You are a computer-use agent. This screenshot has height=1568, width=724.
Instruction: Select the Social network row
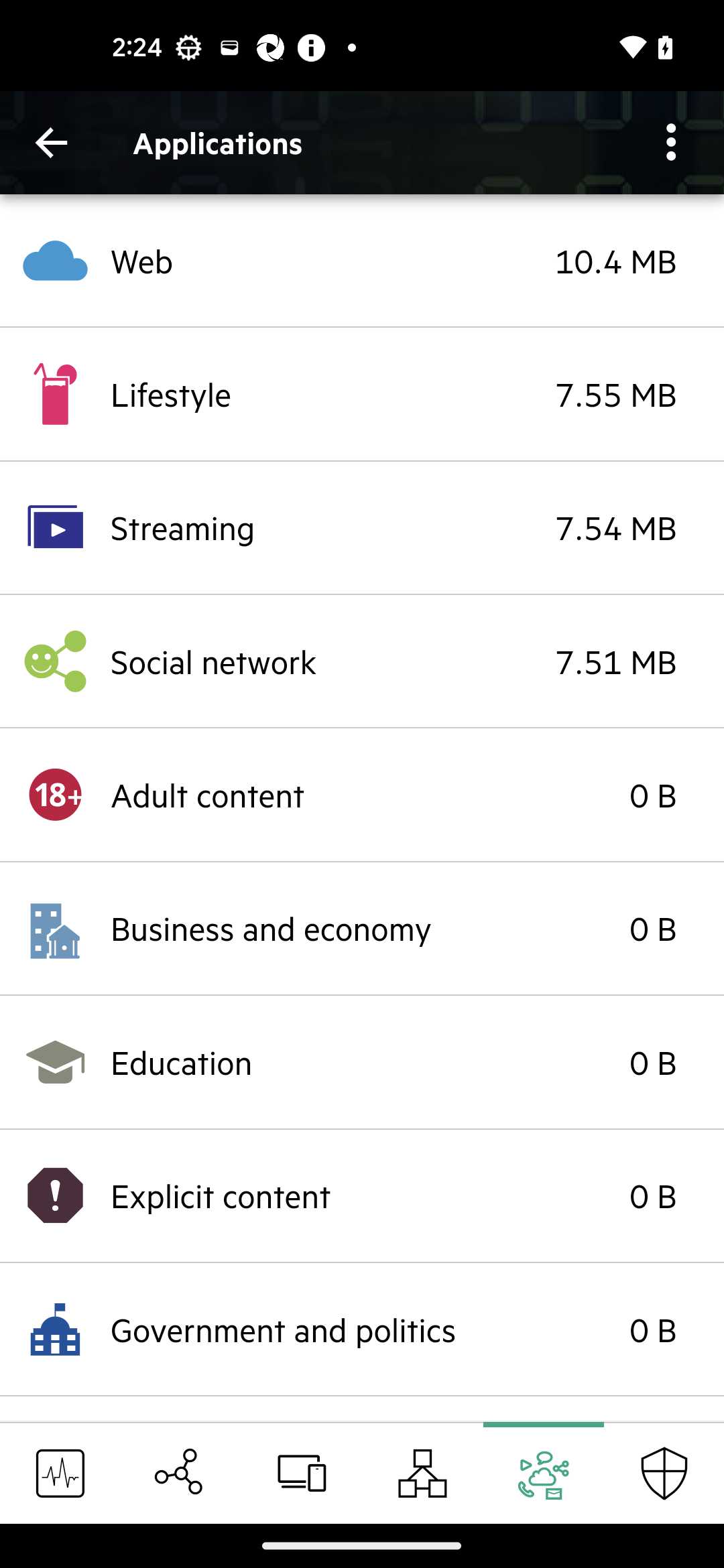point(362,661)
